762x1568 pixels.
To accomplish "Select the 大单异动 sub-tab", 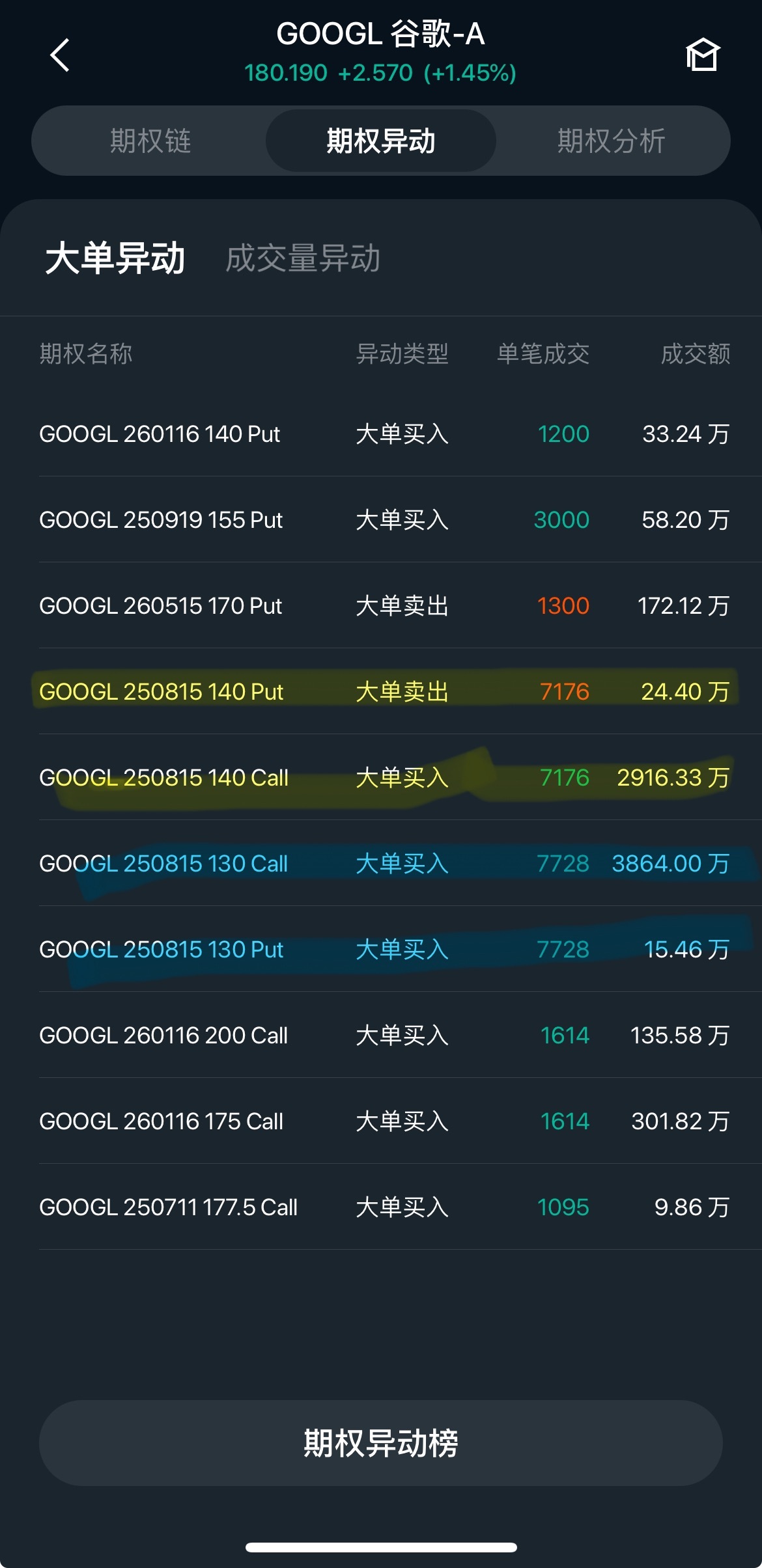I will click(x=115, y=258).
